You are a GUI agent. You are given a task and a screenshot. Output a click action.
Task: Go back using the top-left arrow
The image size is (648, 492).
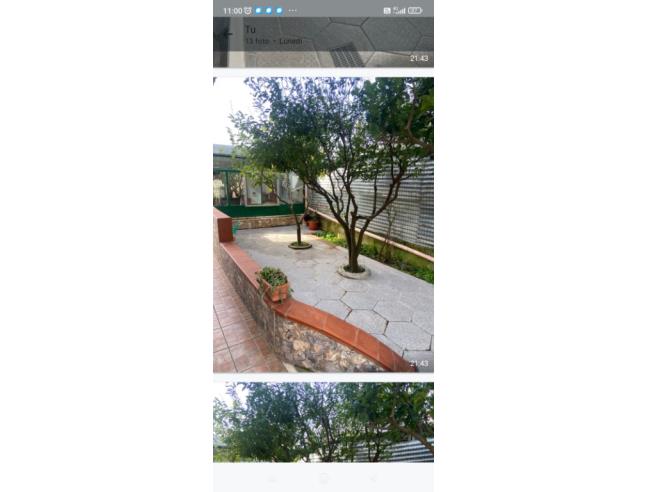225,36
